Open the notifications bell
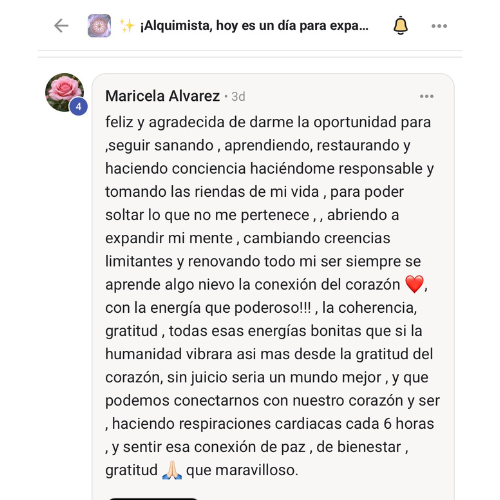 point(400,26)
